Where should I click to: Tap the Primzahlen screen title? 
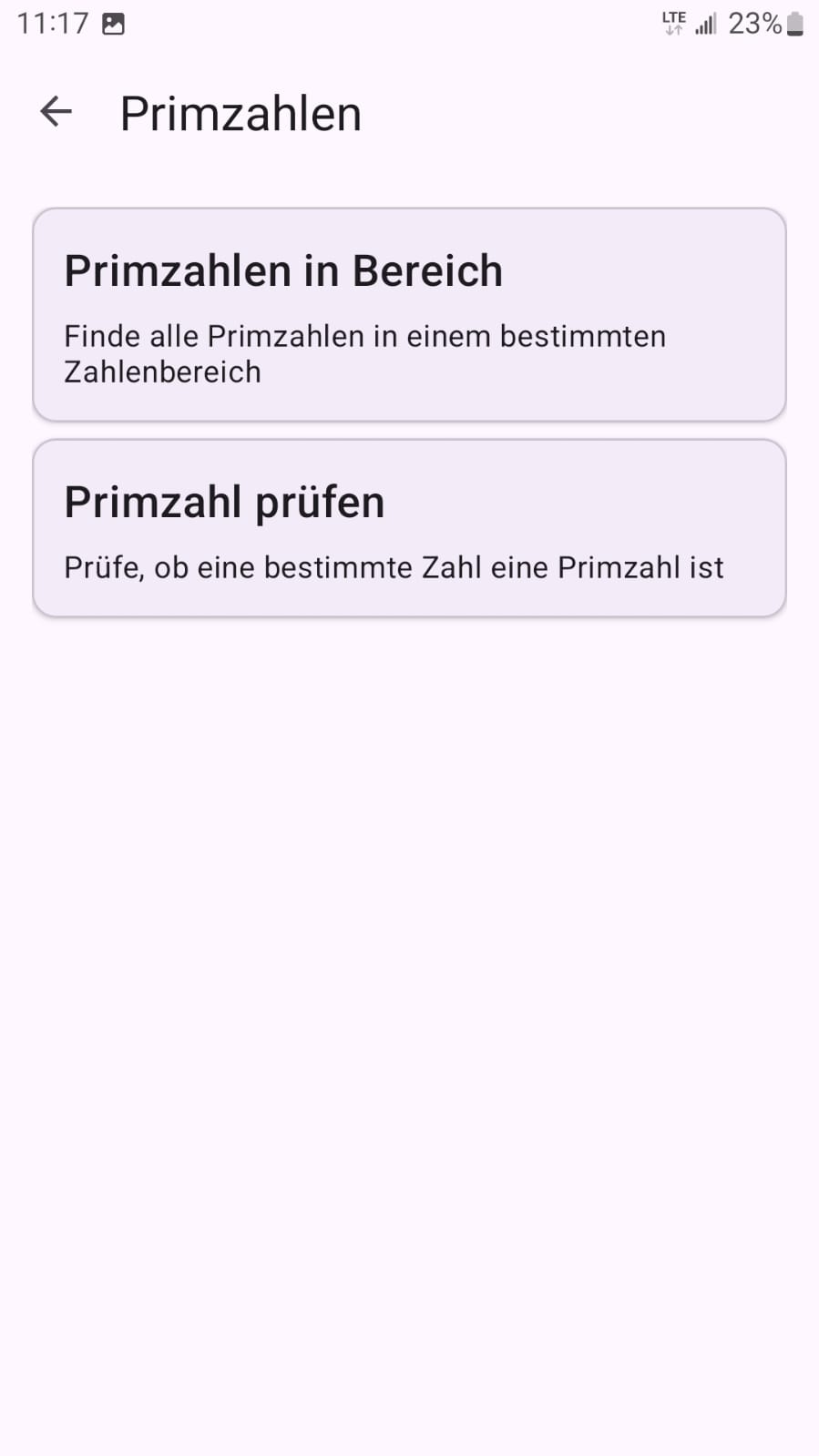point(241,112)
